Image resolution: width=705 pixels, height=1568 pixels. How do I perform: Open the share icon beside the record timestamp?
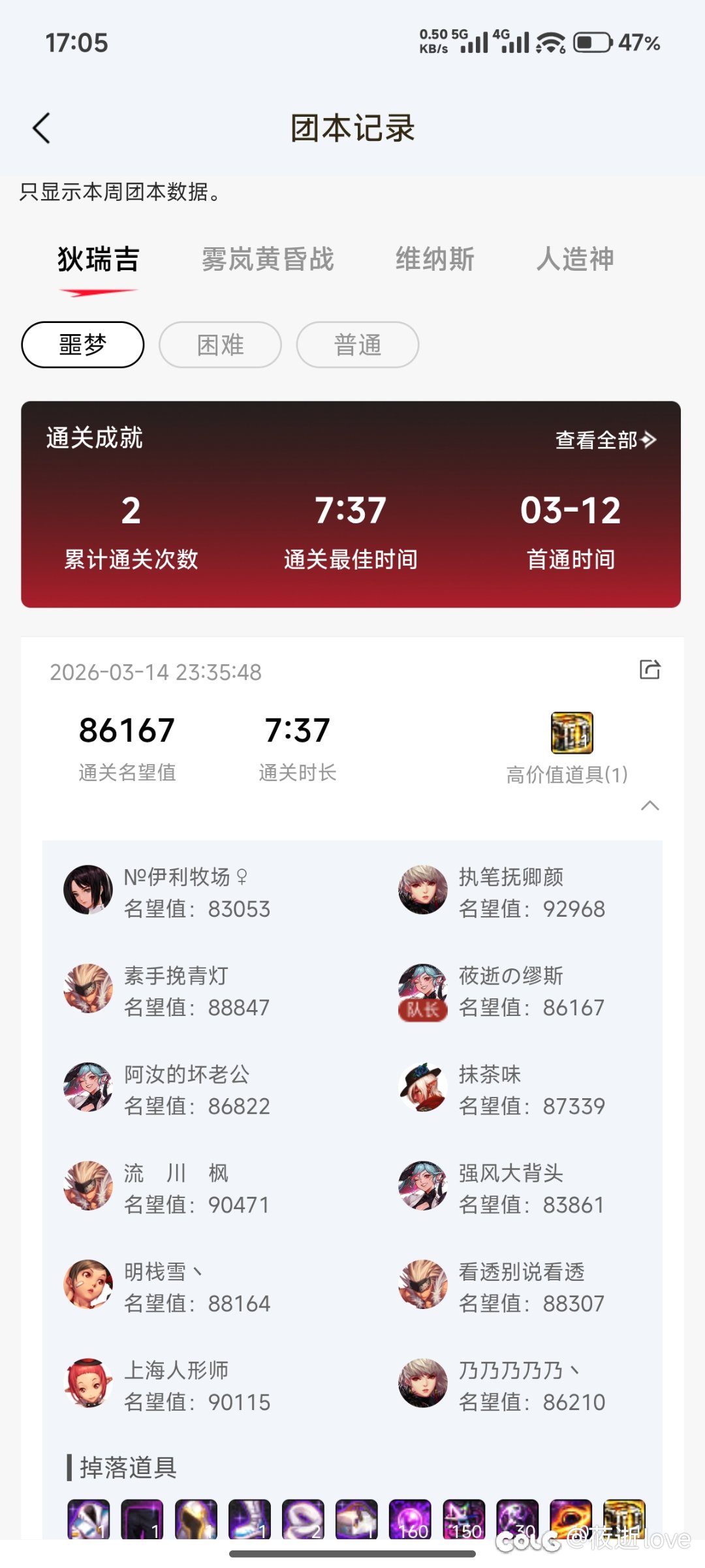[650, 669]
